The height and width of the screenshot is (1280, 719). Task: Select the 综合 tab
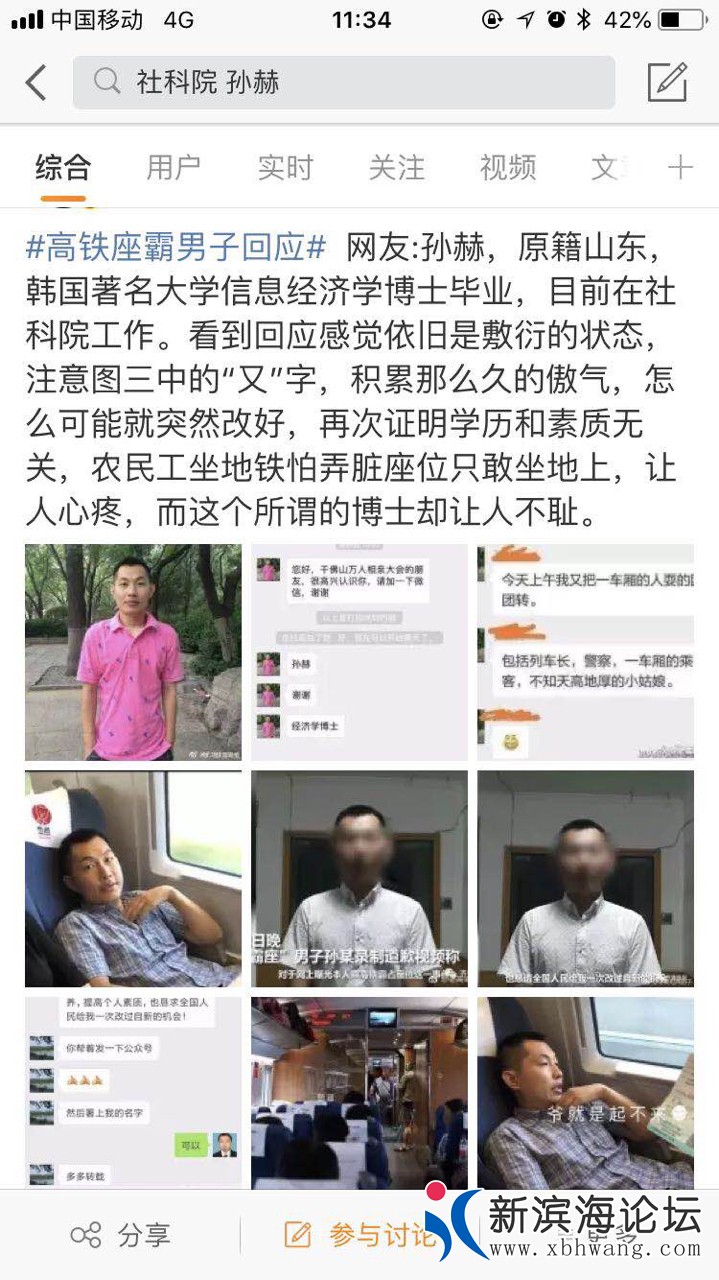pyautogui.click(x=63, y=167)
